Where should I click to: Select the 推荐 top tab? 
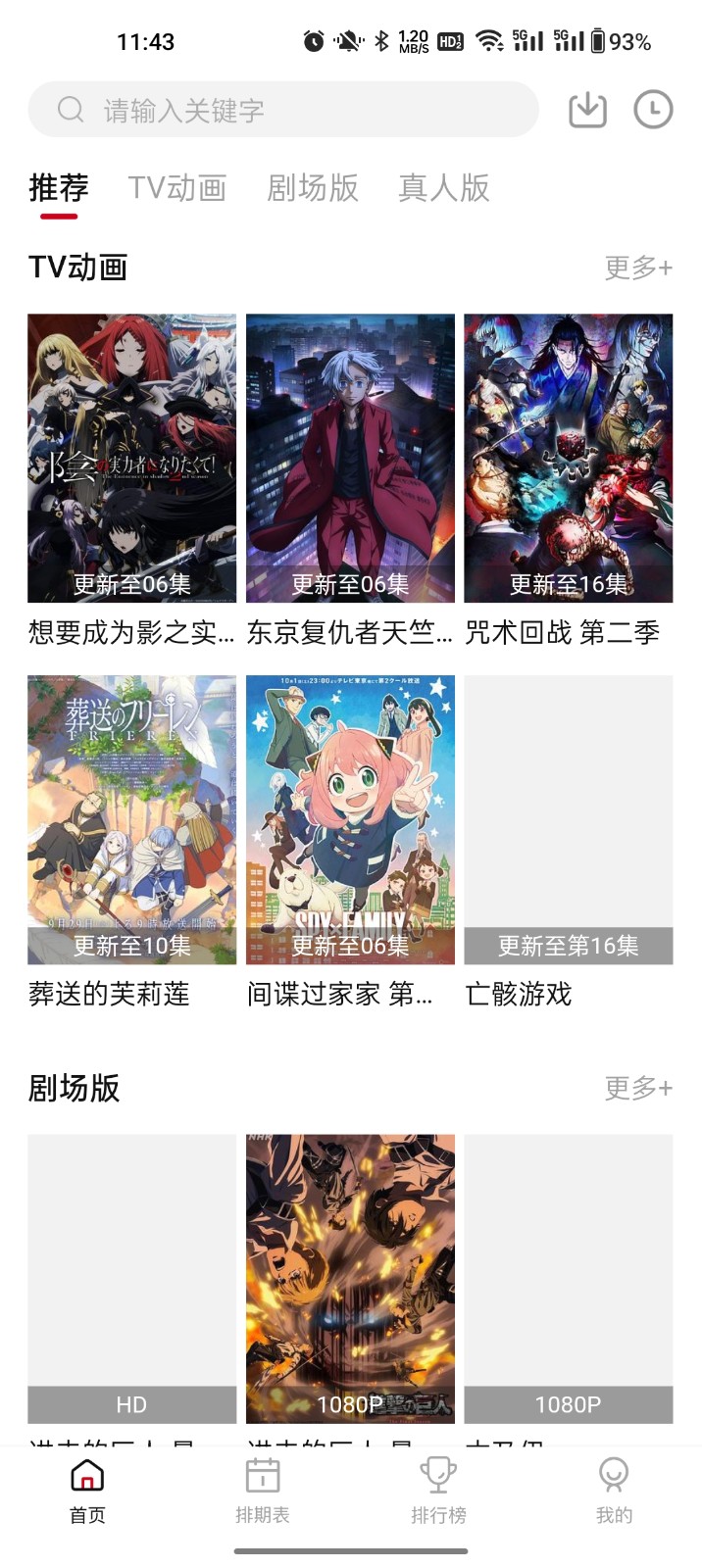point(59,187)
